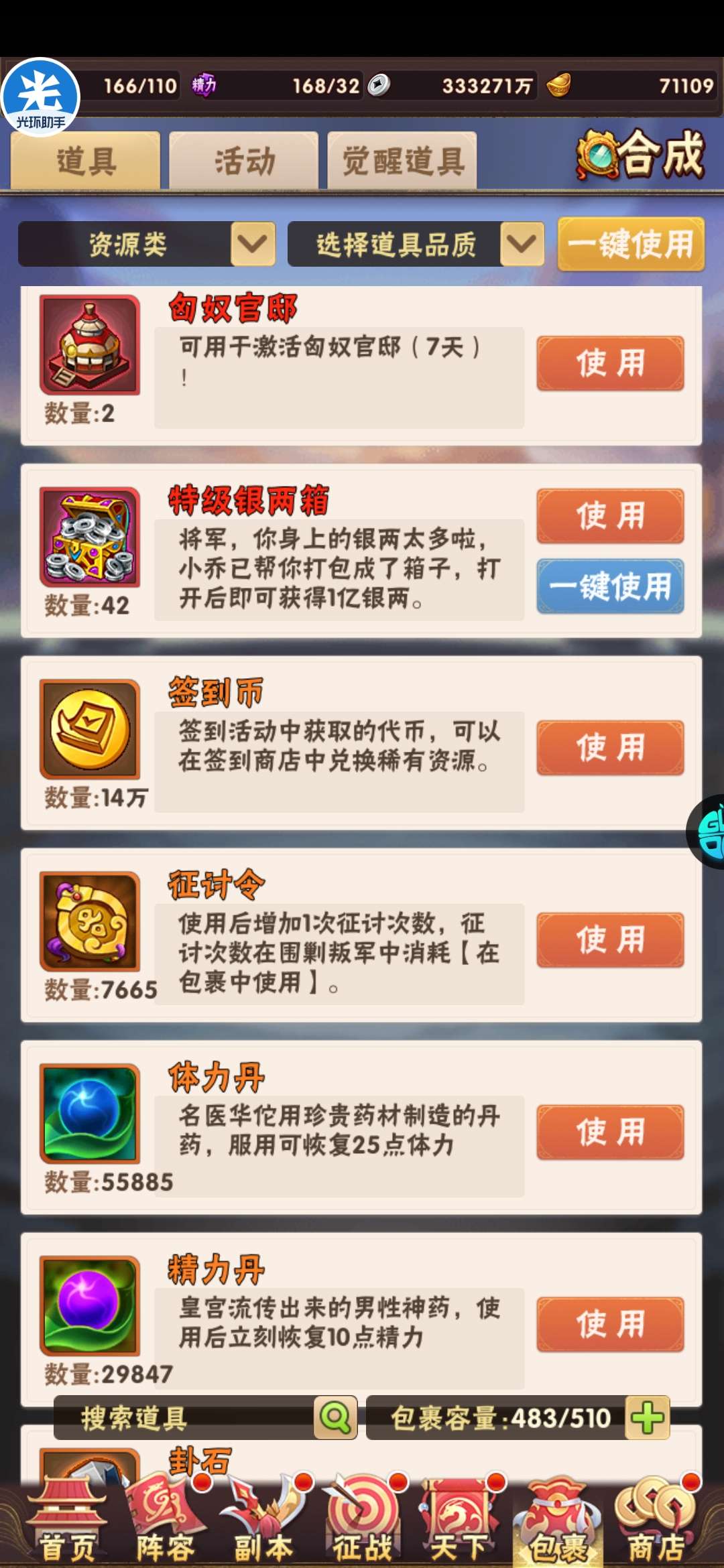Image resolution: width=724 pixels, height=1568 pixels.
Task: Use a 体力丹
Action: point(610,1132)
